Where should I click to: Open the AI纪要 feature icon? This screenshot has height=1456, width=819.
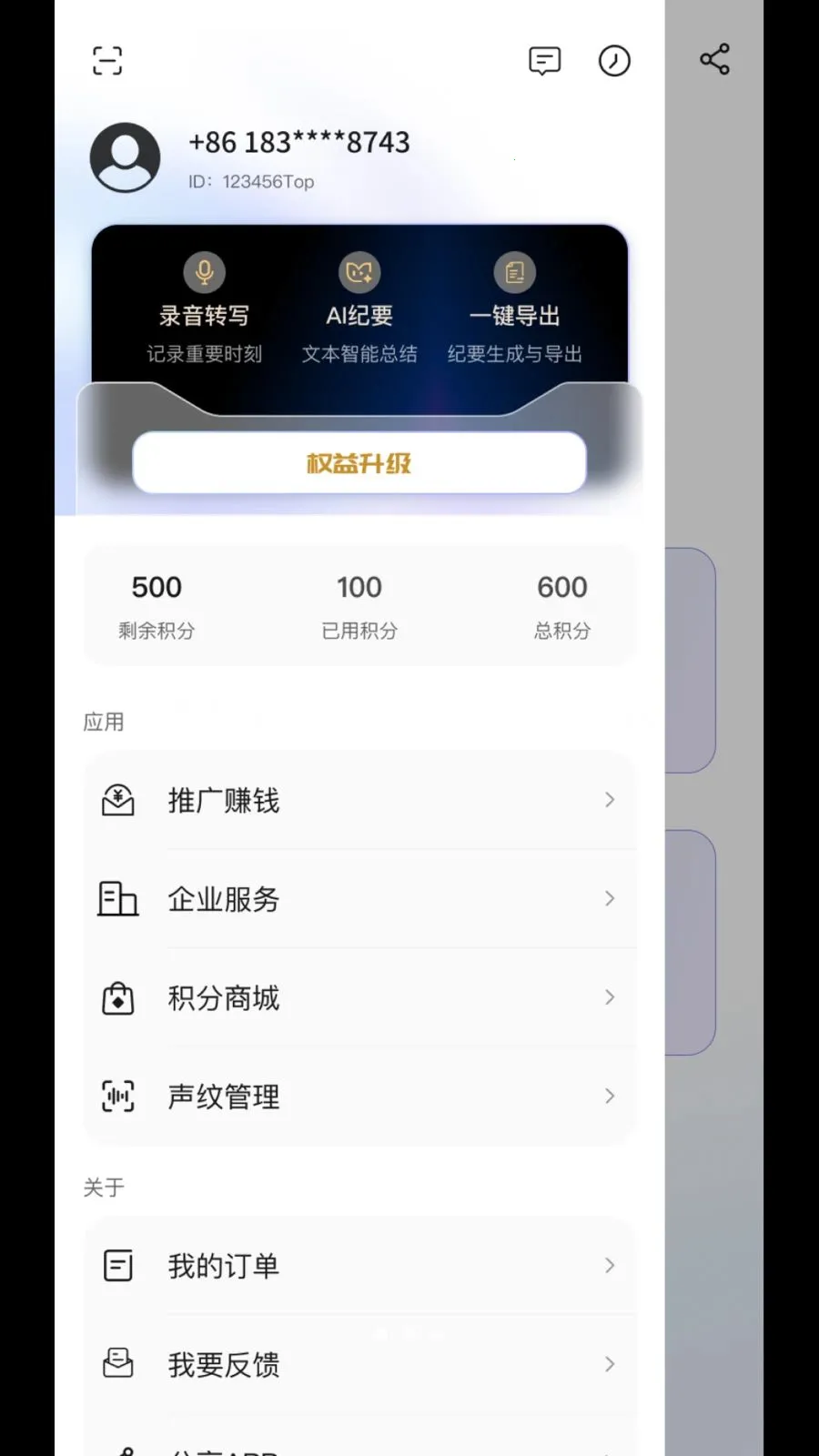click(359, 271)
